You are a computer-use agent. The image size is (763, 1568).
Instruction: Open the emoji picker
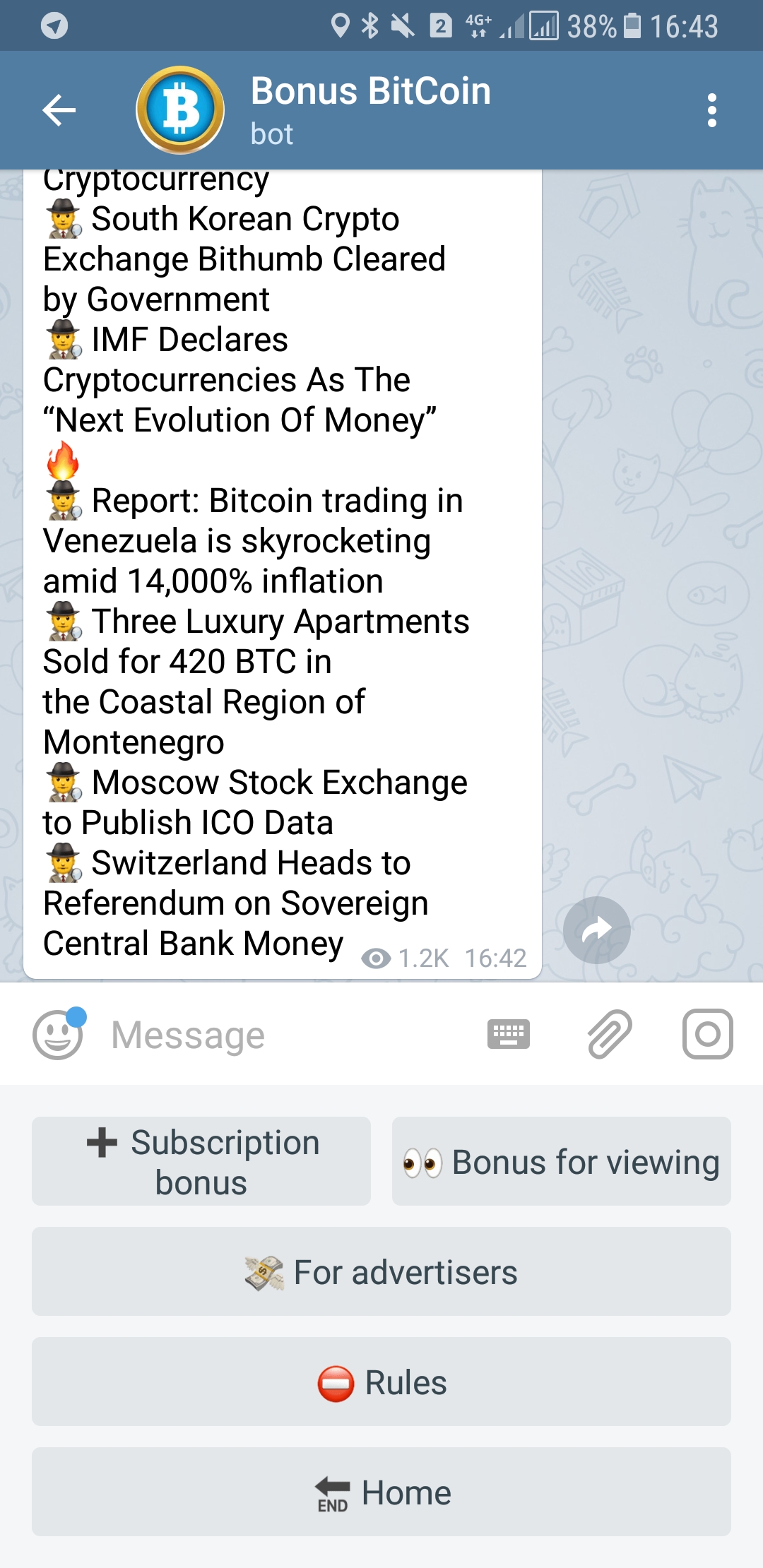click(x=58, y=1035)
